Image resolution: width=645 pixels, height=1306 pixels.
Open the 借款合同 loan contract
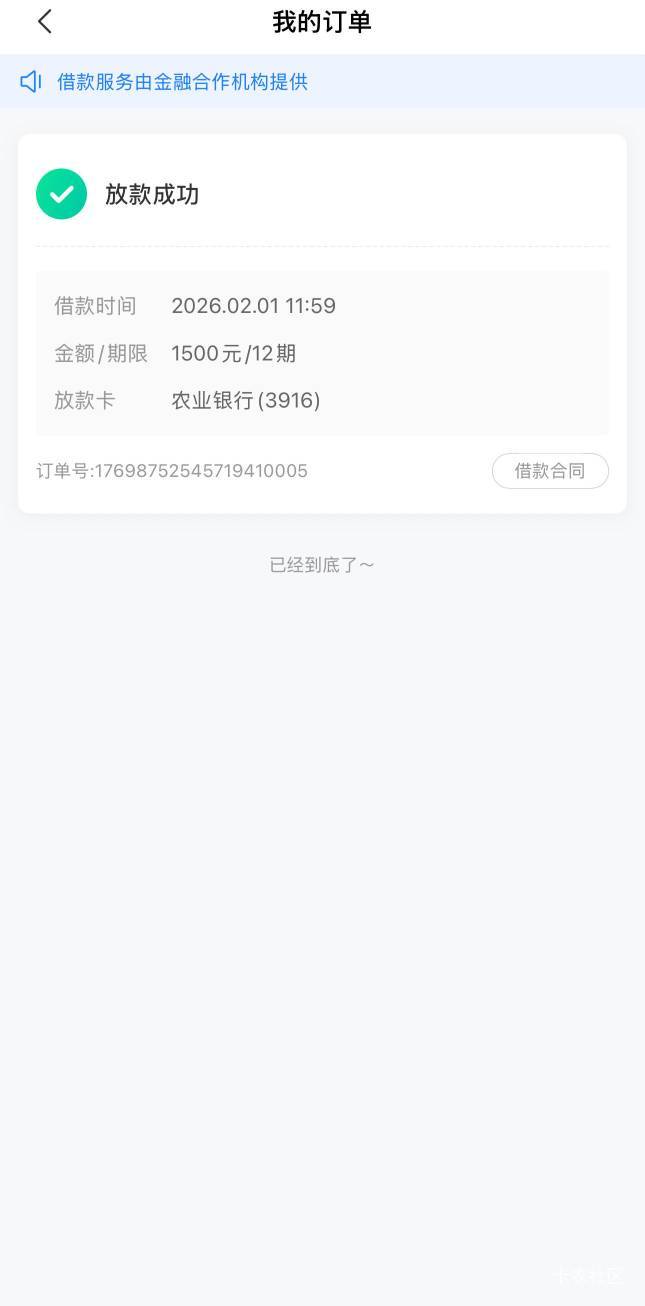coord(550,471)
